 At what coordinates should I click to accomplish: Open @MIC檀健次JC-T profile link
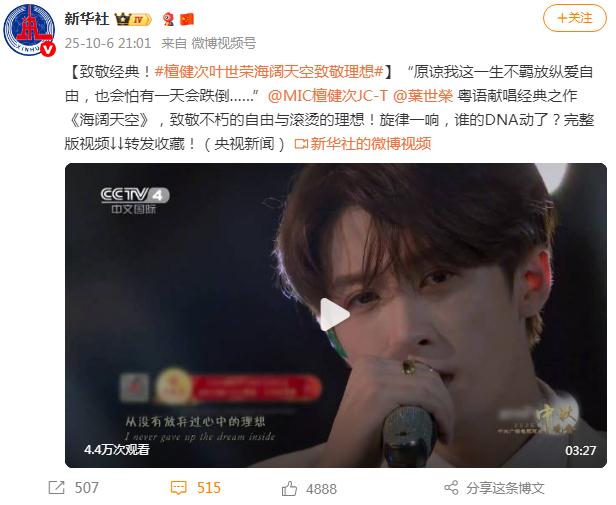[x=326, y=95]
